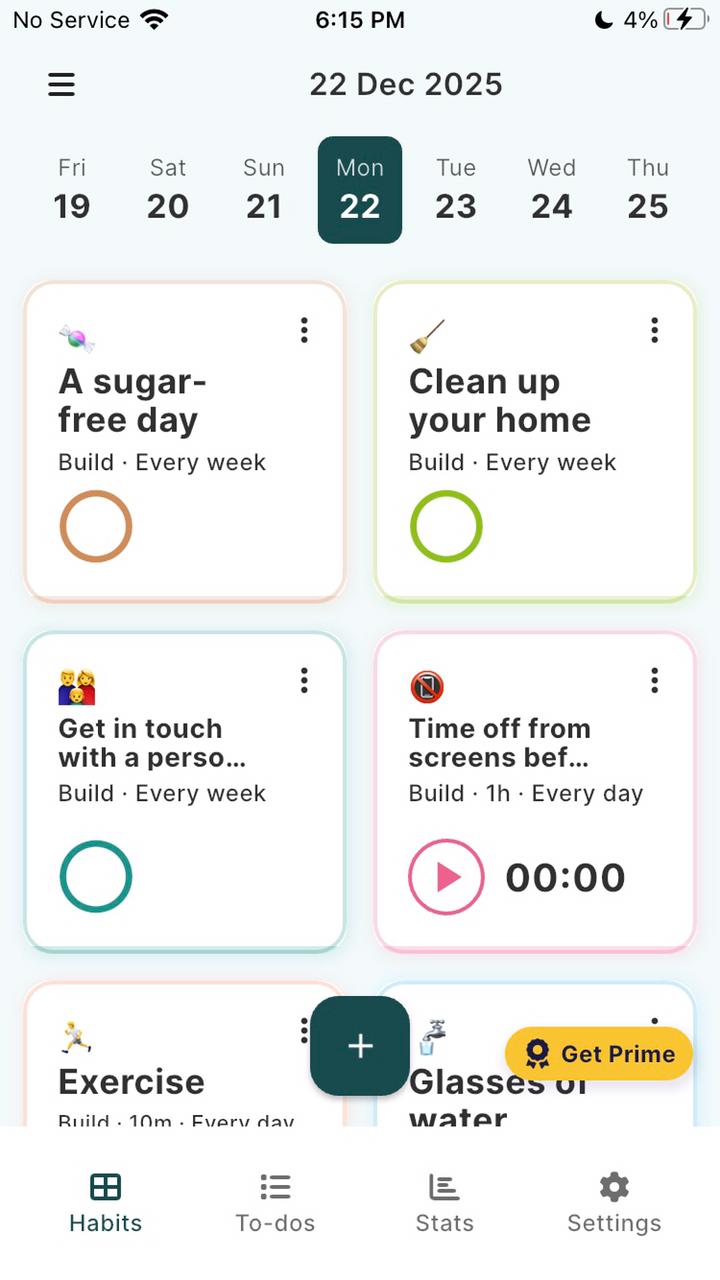Open options for Clean up your home
The width and height of the screenshot is (720, 1280).
point(654,330)
